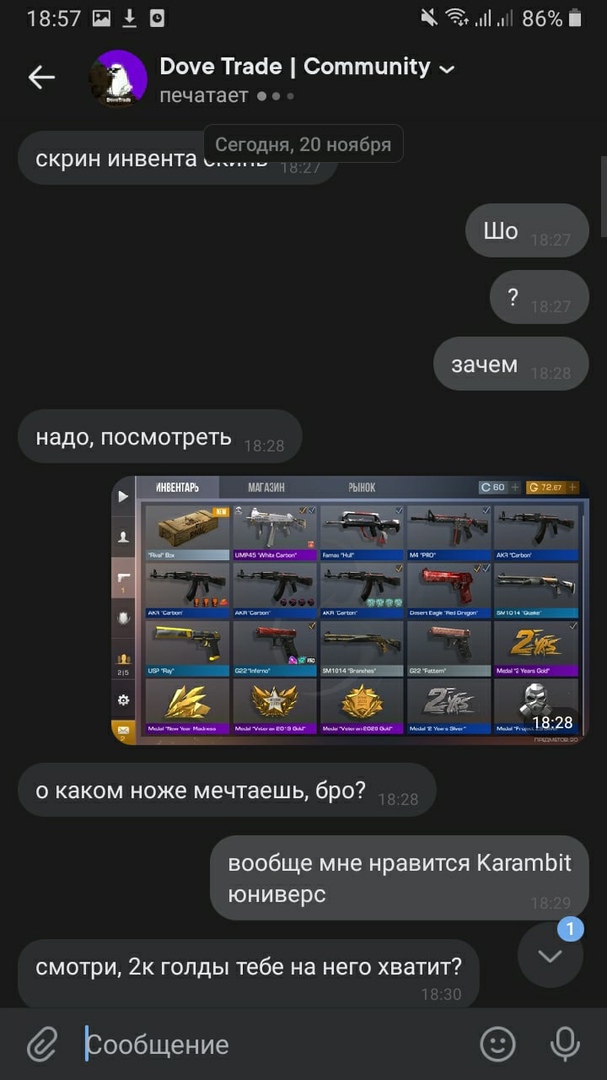Expand the Dove Trade | Community header dropdown
607x1080 pixels.
[447, 69]
